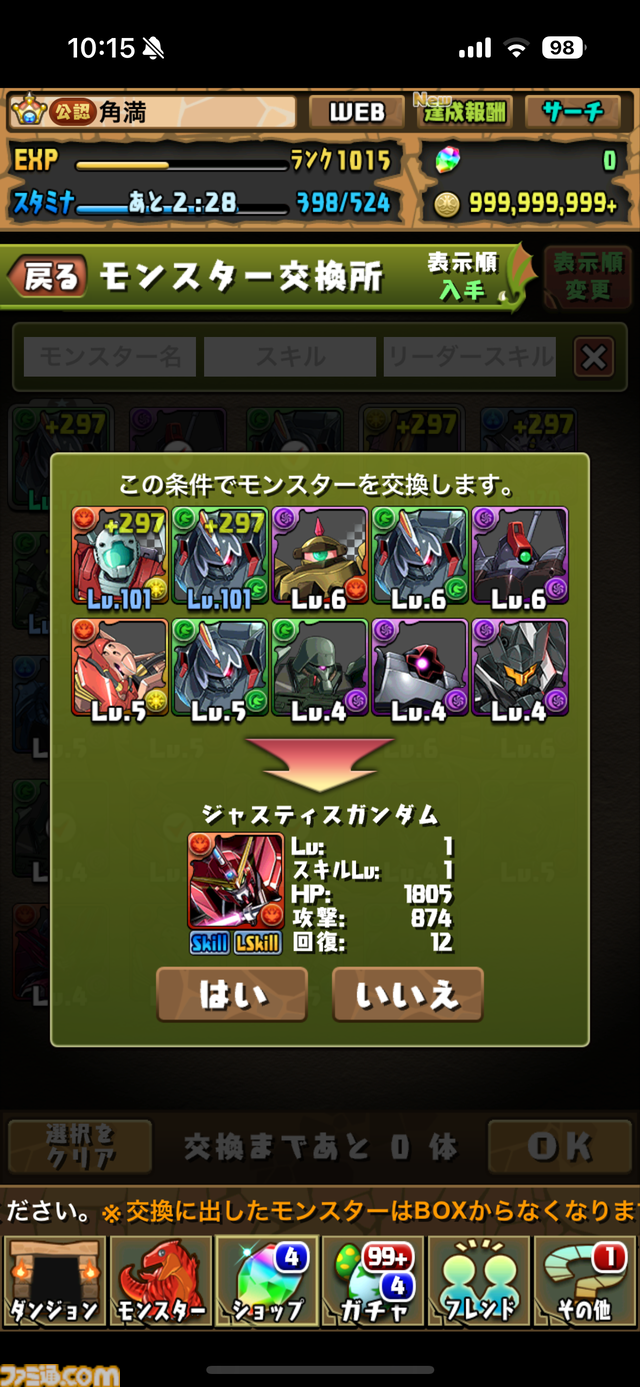640x1387 pixels.
Task: Open the その他 tab
Action: pyautogui.click(x=586, y=1281)
